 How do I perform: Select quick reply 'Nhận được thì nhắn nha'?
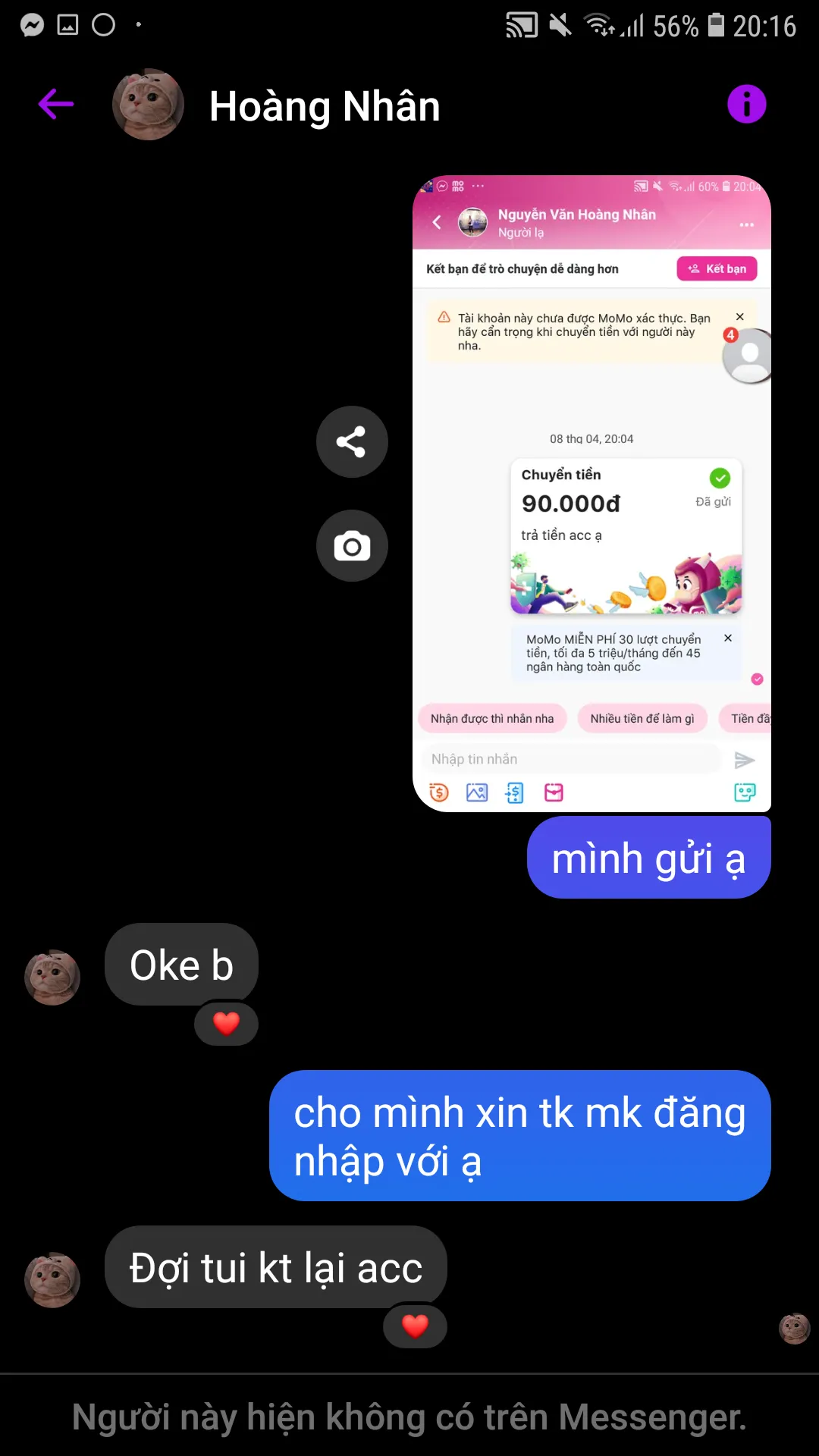(491, 718)
